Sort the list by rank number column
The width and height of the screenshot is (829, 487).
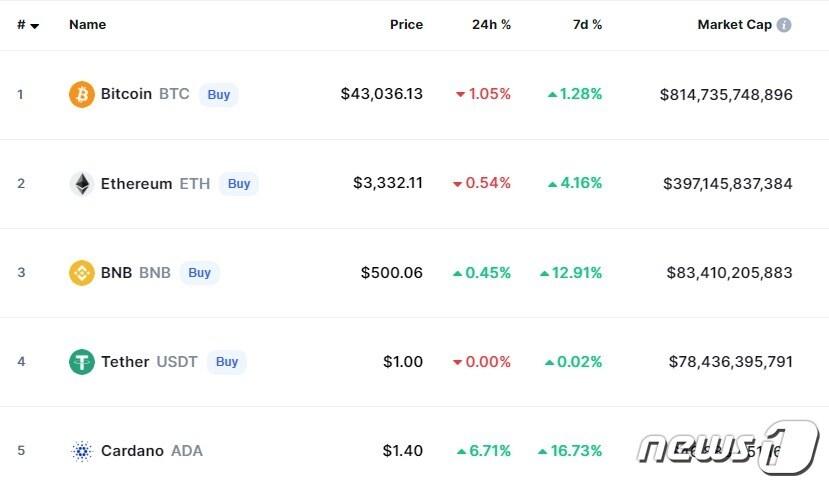tap(27, 25)
